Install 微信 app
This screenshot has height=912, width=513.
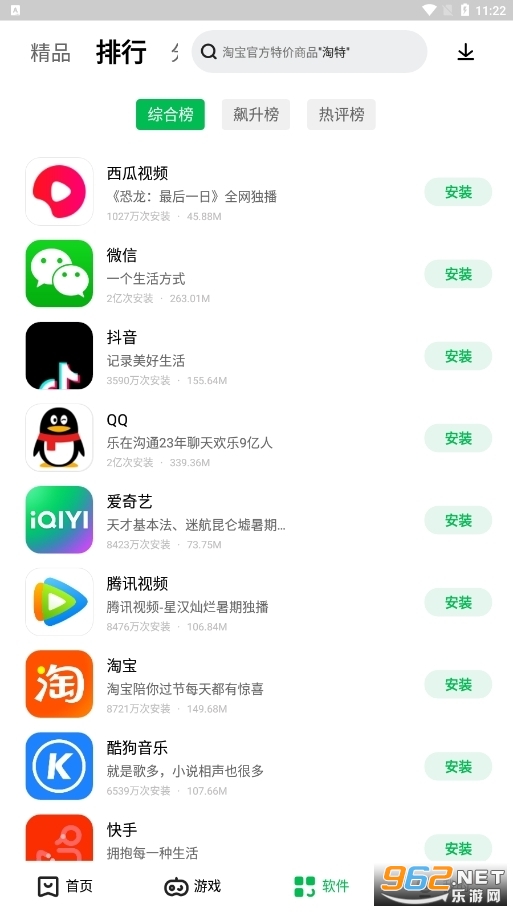tap(458, 274)
